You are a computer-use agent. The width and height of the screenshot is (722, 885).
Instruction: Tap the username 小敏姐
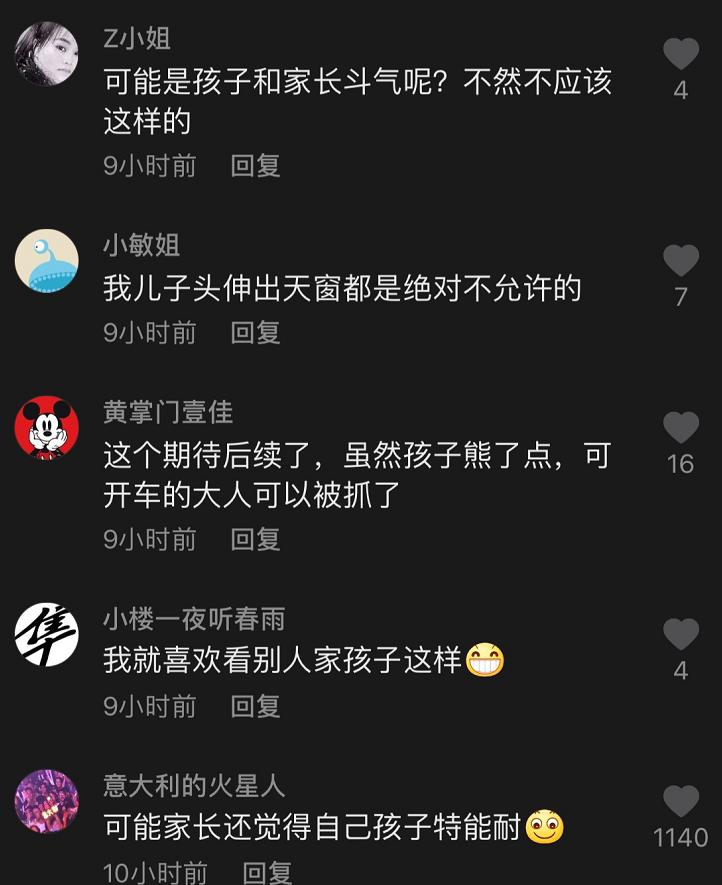(141, 245)
